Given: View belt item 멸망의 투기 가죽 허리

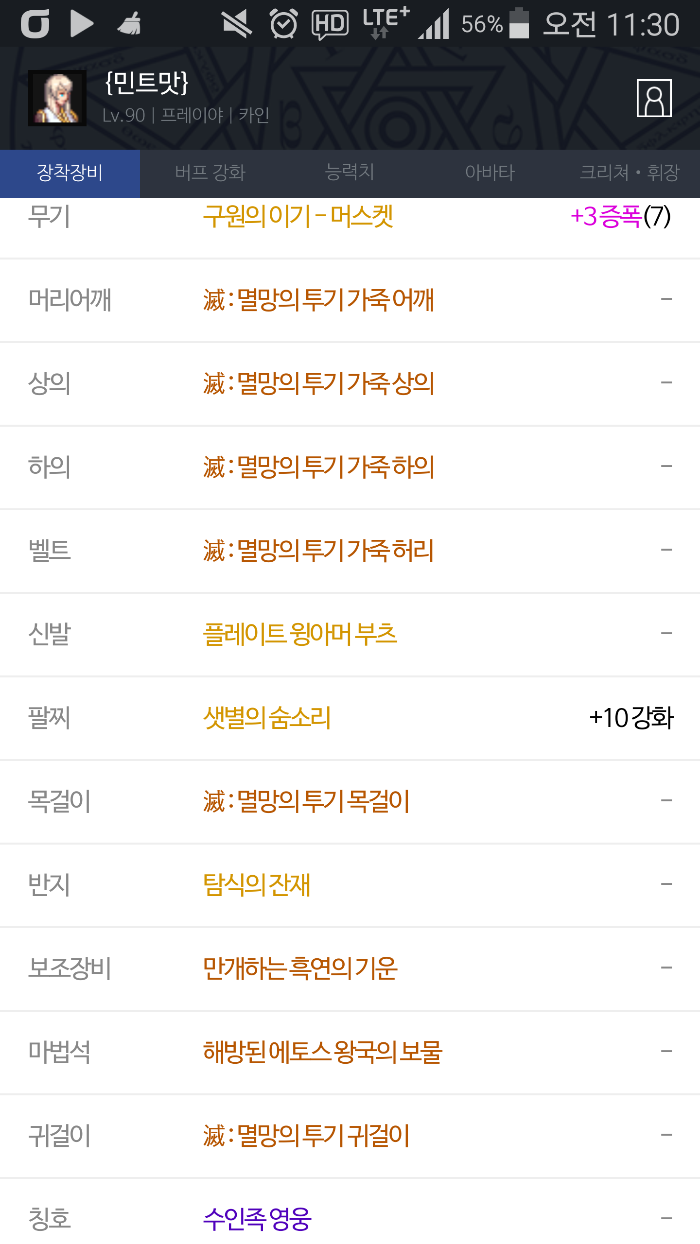Looking at the screenshot, I should click(x=318, y=551).
